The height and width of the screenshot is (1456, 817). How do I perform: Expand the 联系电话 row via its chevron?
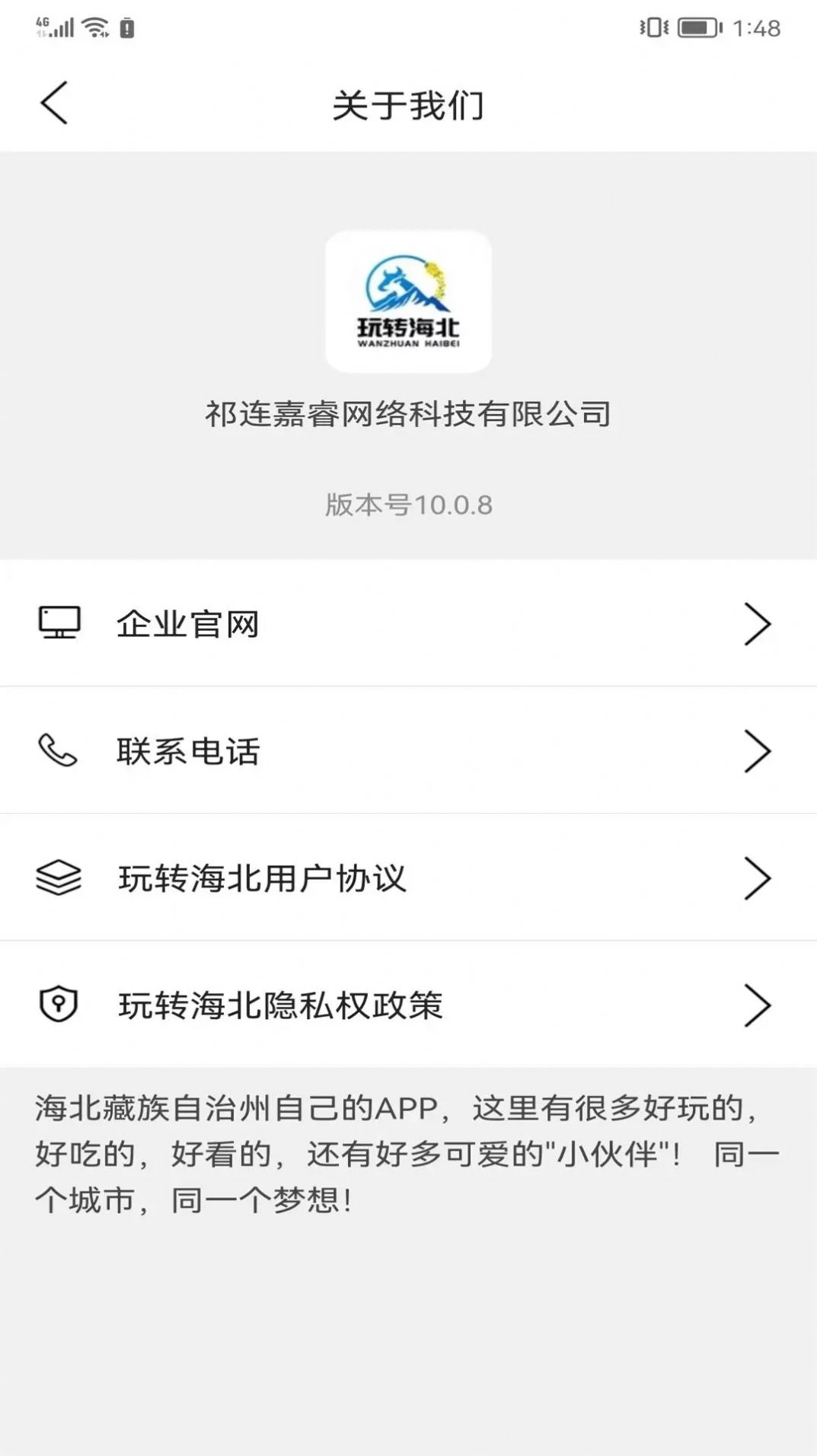[x=758, y=750]
